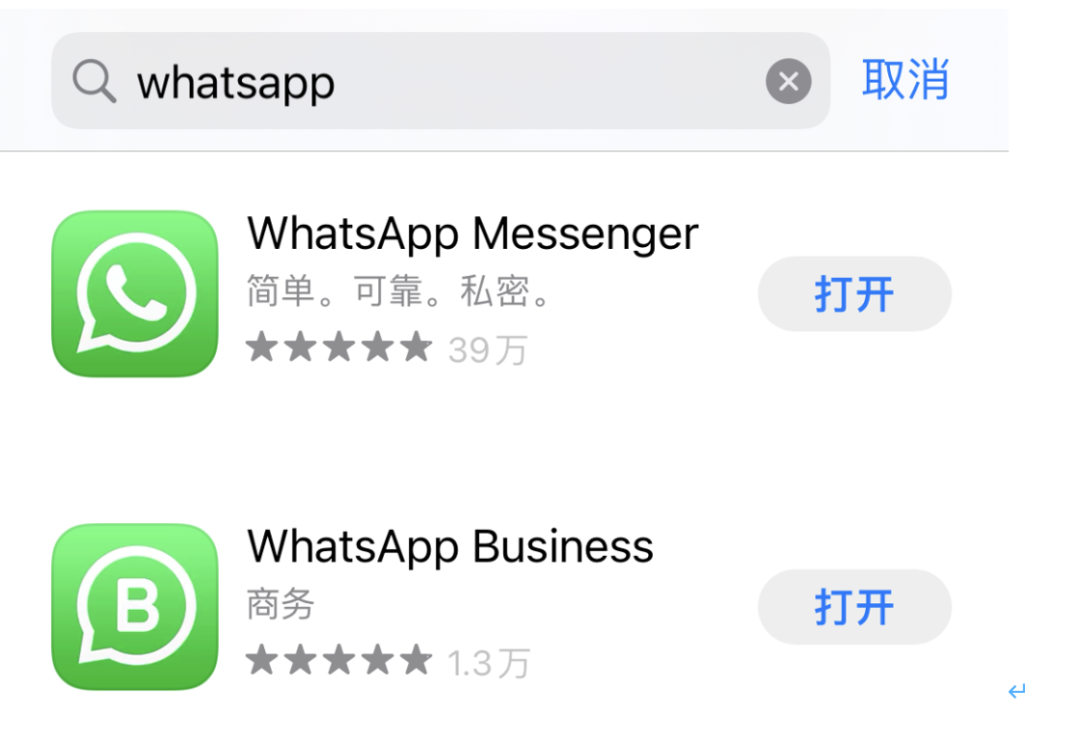
Task: Tap the search field containing whatsapp
Action: pyautogui.click(x=440, y=82)
